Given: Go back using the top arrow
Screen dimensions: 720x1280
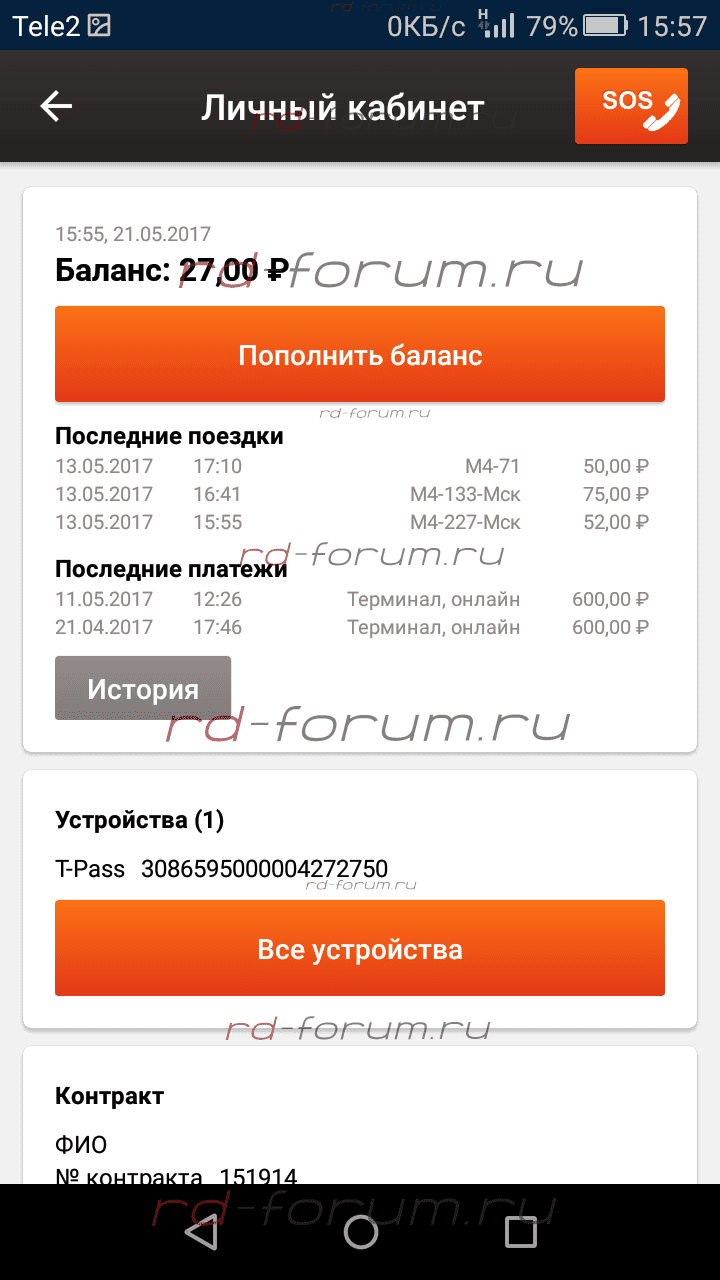Looking at the screenshot, I should click(x=56, y=106).
